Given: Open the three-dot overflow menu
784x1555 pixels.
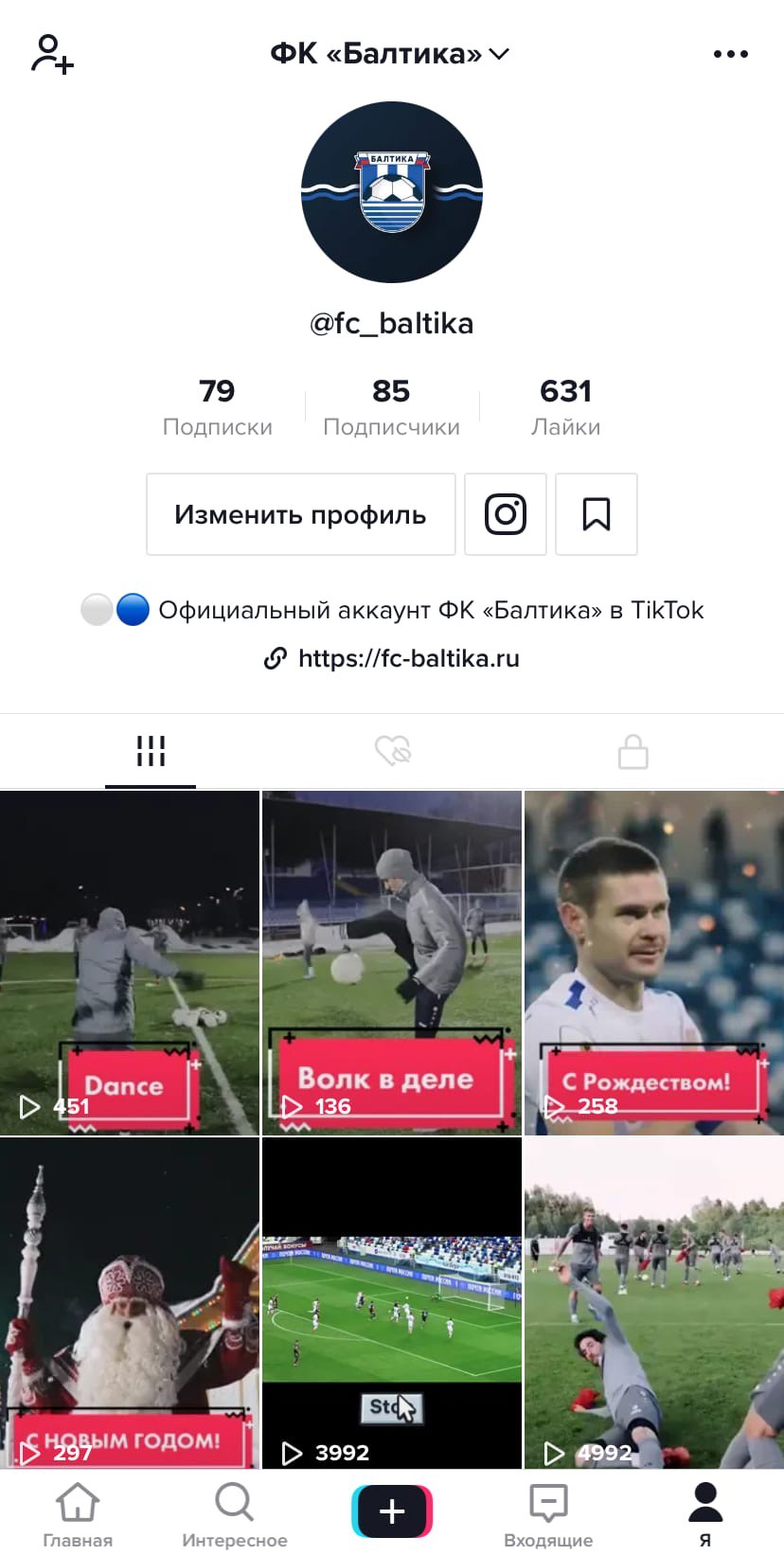Looking at the screenshot, I should pyautogui.click(x=730, y=54).
